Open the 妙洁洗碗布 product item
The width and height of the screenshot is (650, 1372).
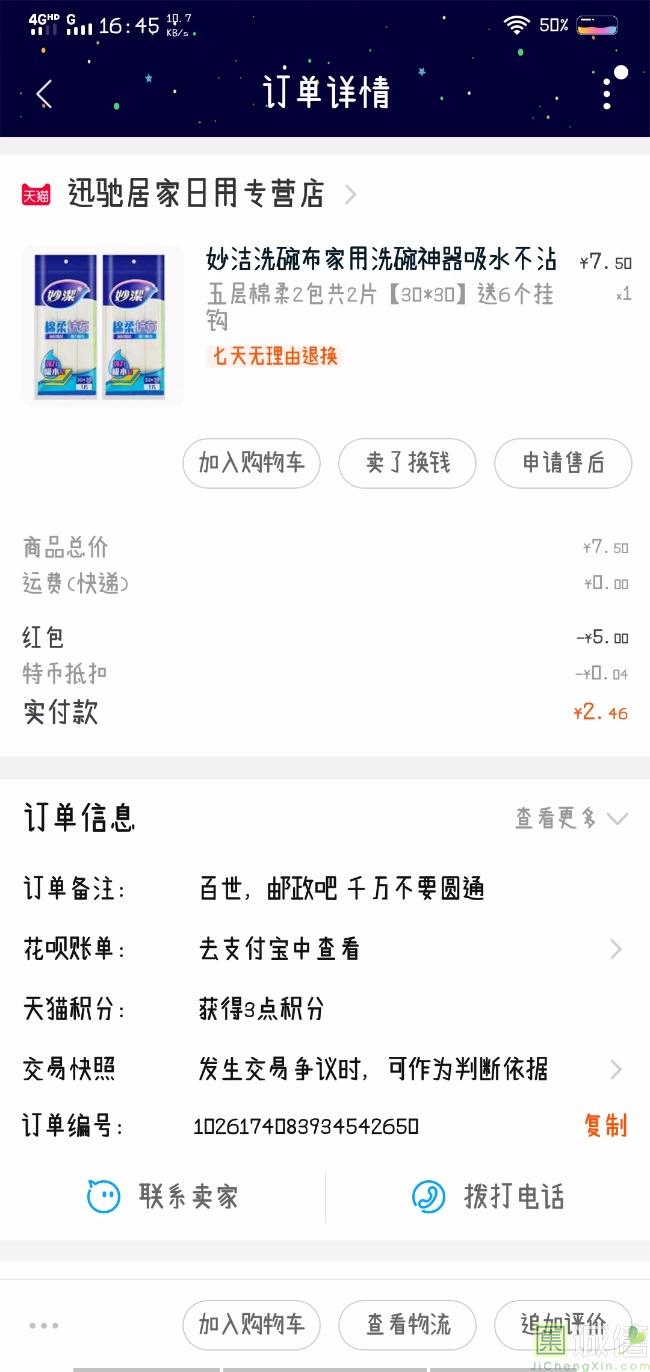[x=380, y=290]
